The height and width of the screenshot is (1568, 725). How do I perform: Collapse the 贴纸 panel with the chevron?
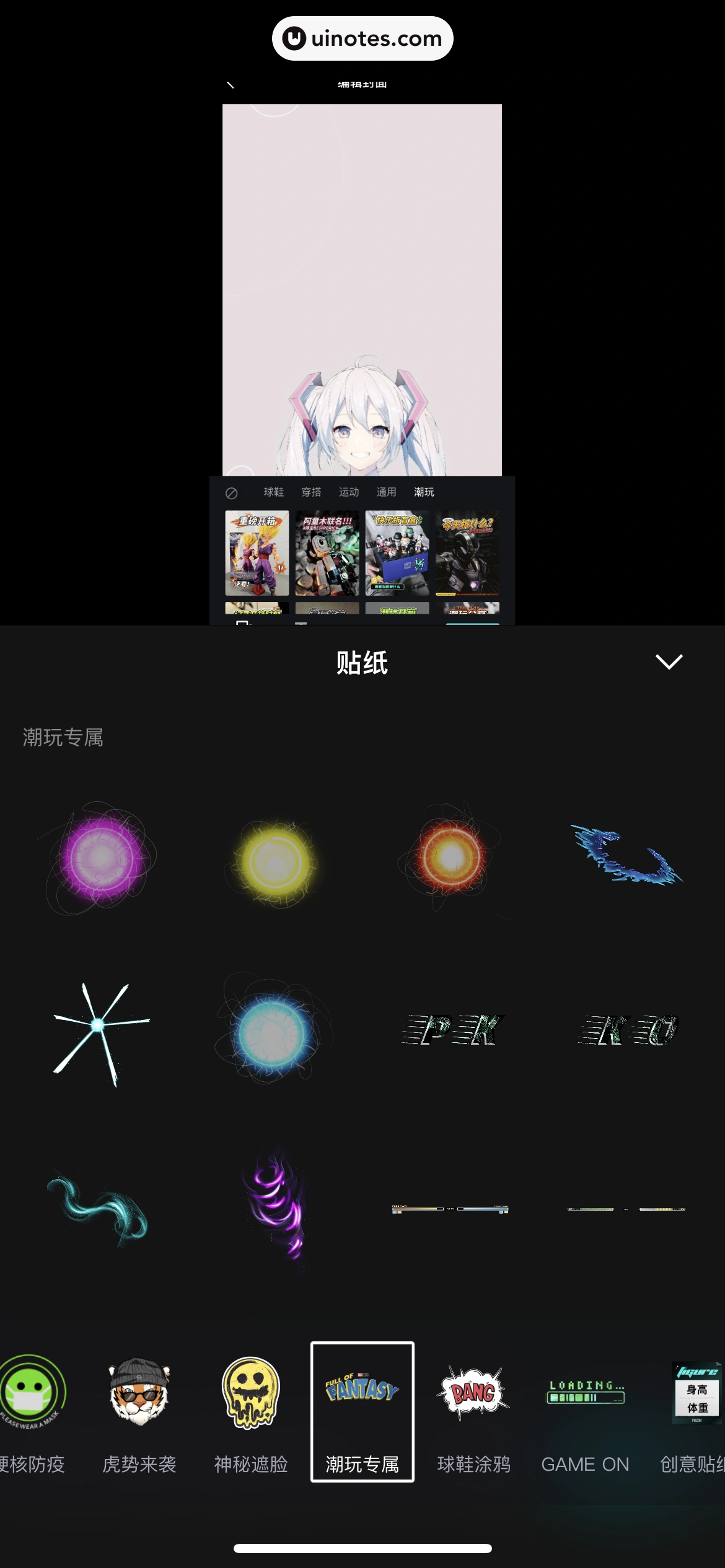click(669, 662)
